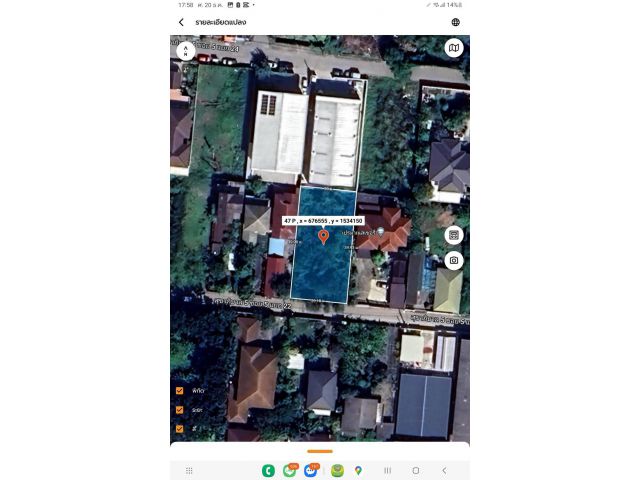Image resolution: width=640 pixels, height=480 pixels.
Task: Open the green phone app in taskbar
Action: 268,470
